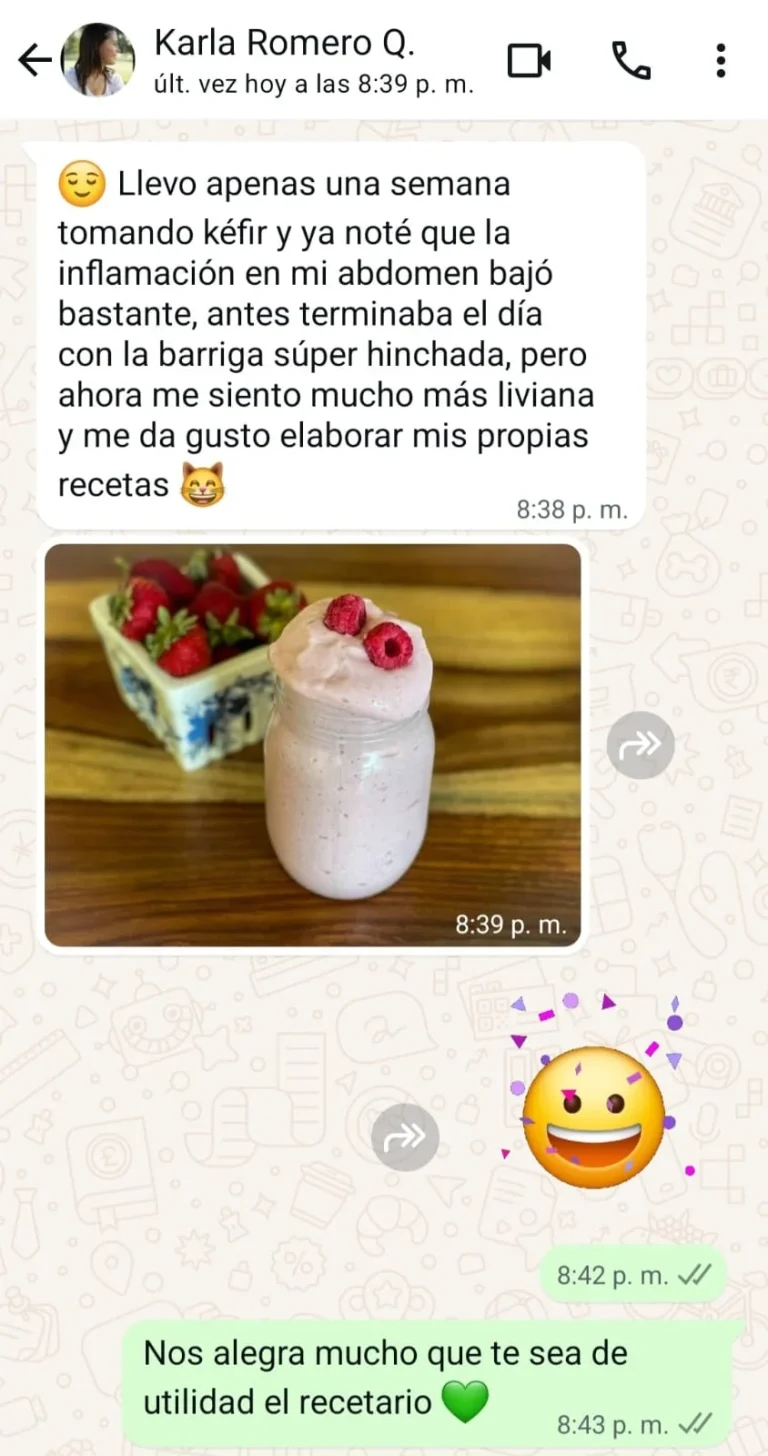Go back to the chat list
This screenshot has height=1456, width=768.
[x=34, y=61]
